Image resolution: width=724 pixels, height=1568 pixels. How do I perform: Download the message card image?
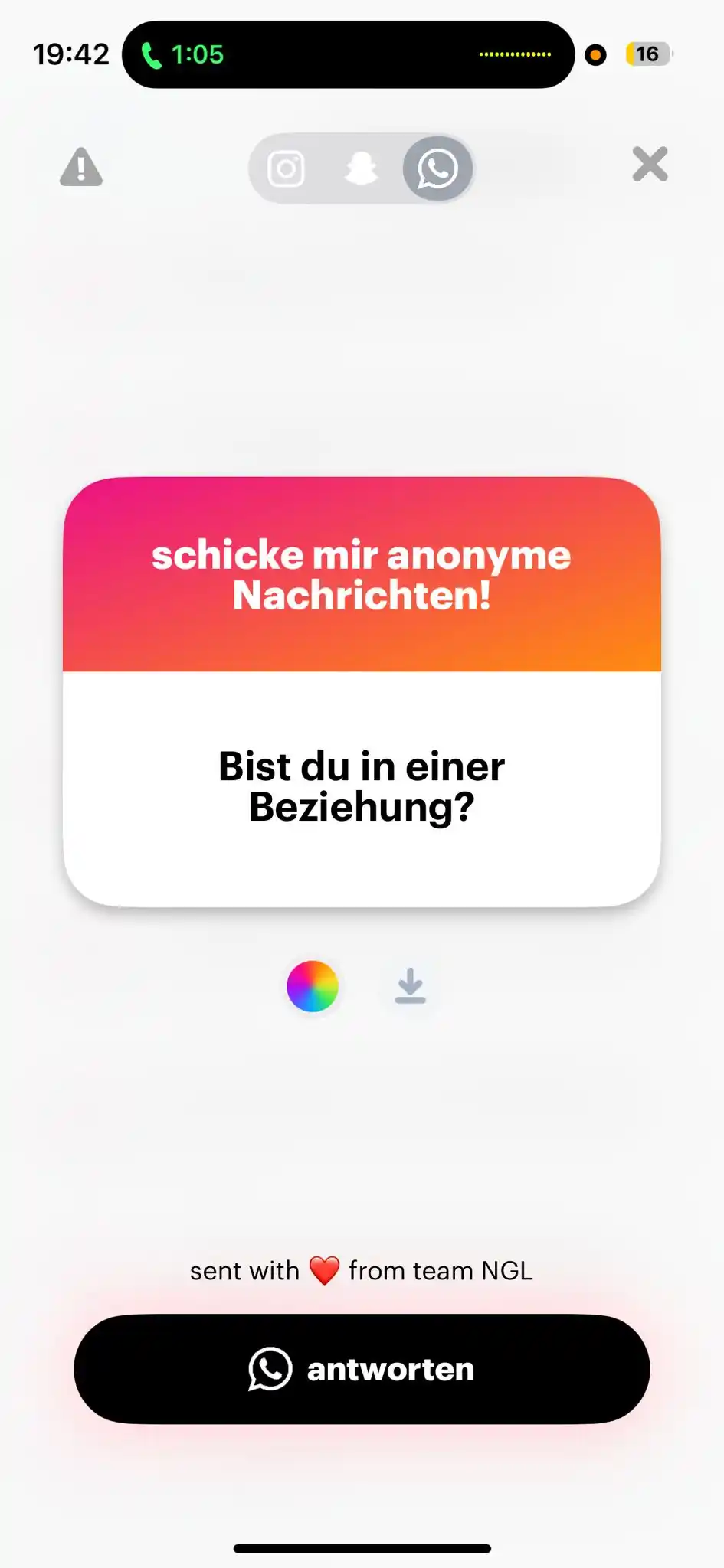(x=410, y=986)
